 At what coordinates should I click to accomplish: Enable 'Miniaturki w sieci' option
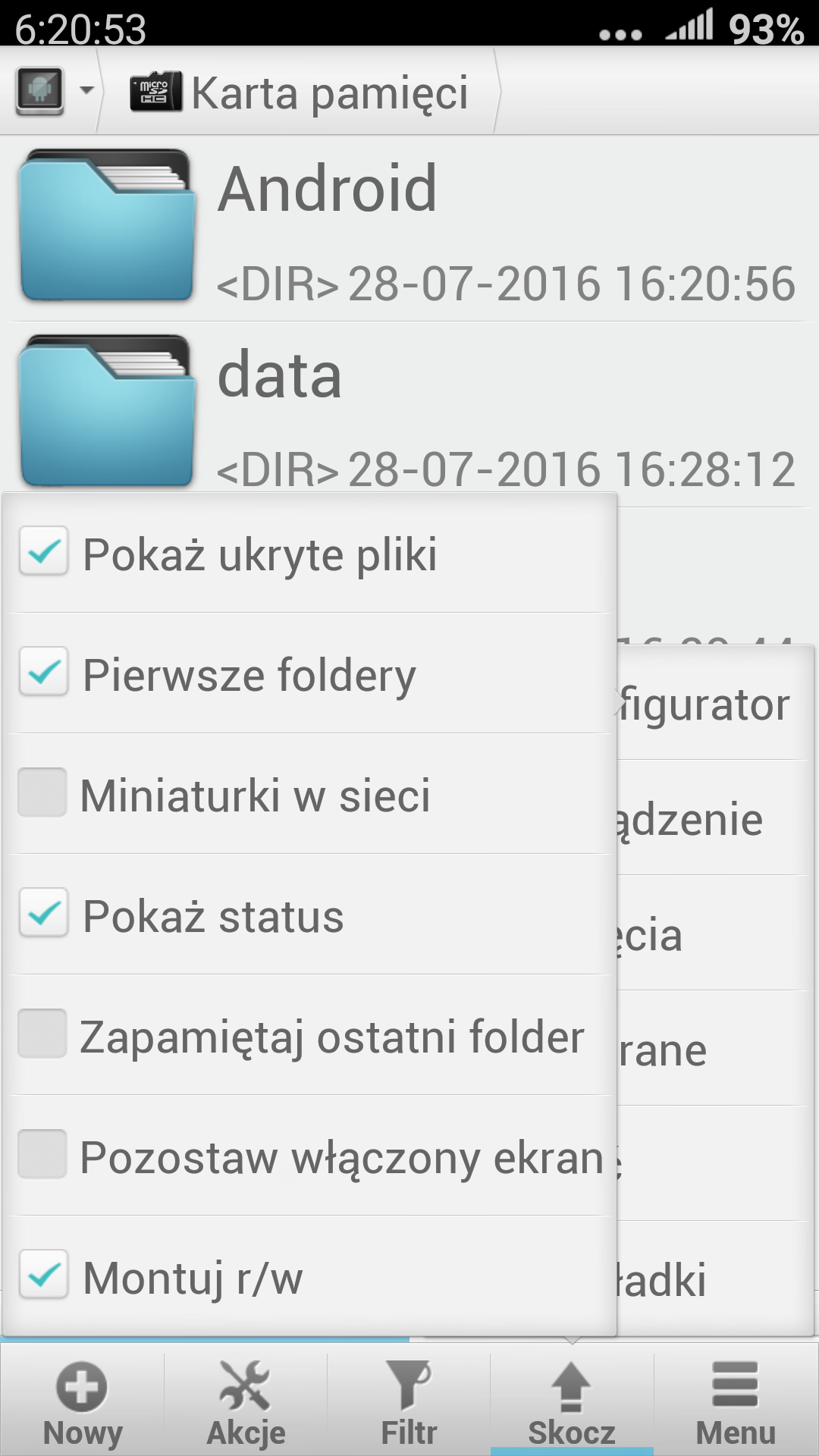[x=42, y=793]
